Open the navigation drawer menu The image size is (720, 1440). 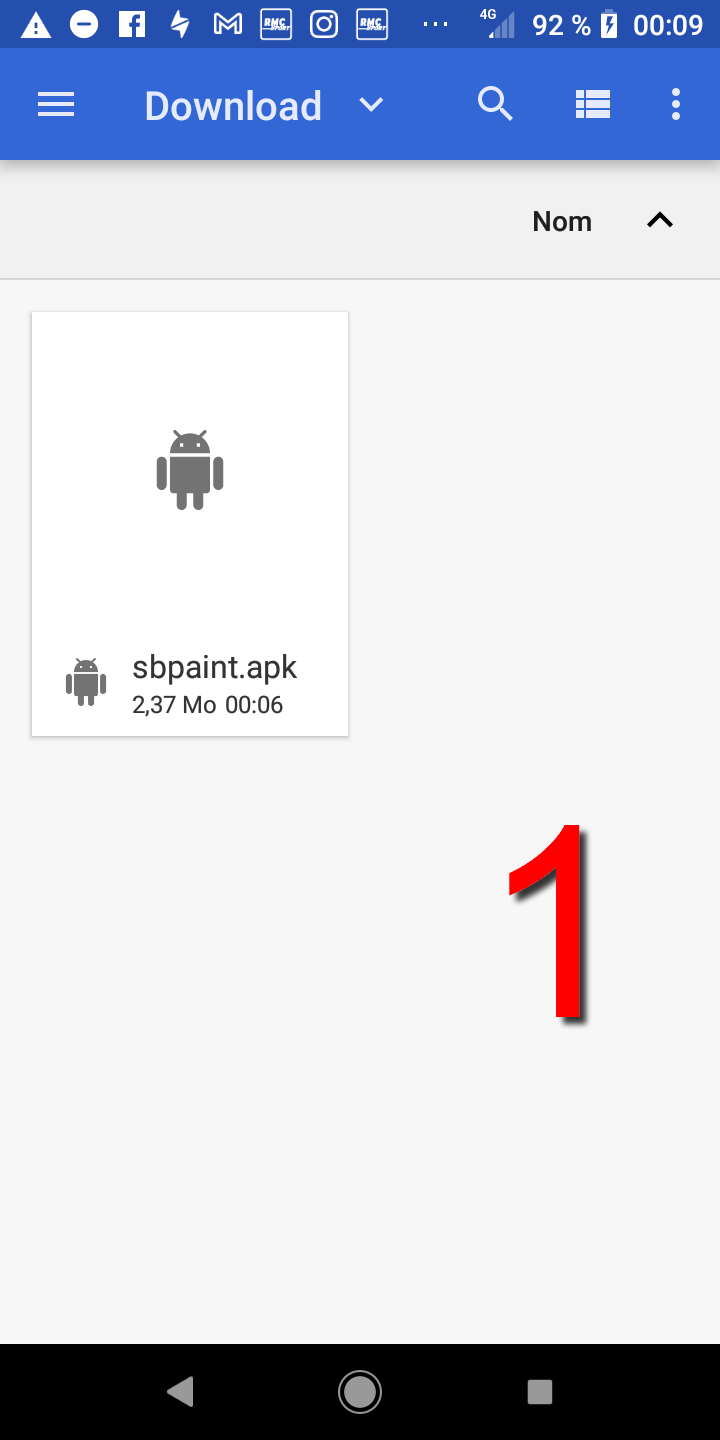click(56, 105)
